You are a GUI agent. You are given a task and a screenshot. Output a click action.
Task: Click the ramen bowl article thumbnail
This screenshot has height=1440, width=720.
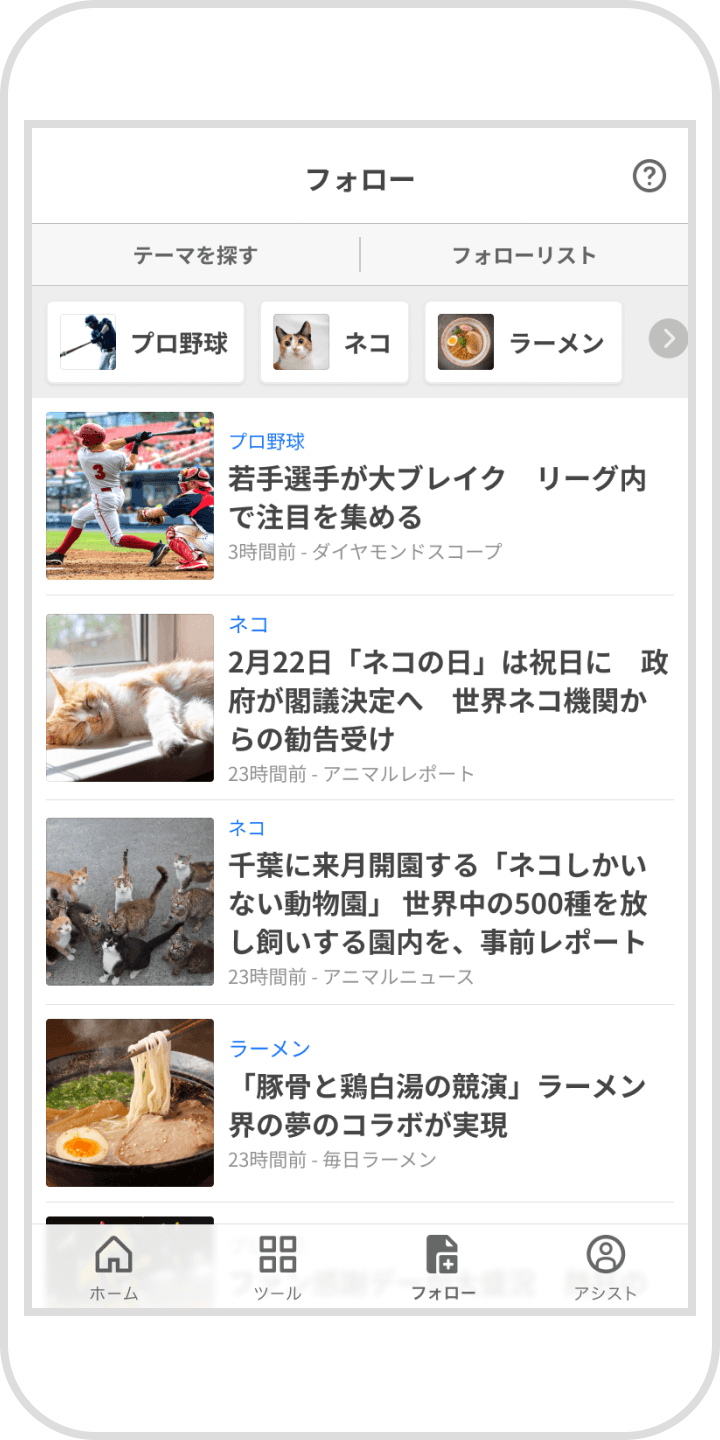point(129,1103)
